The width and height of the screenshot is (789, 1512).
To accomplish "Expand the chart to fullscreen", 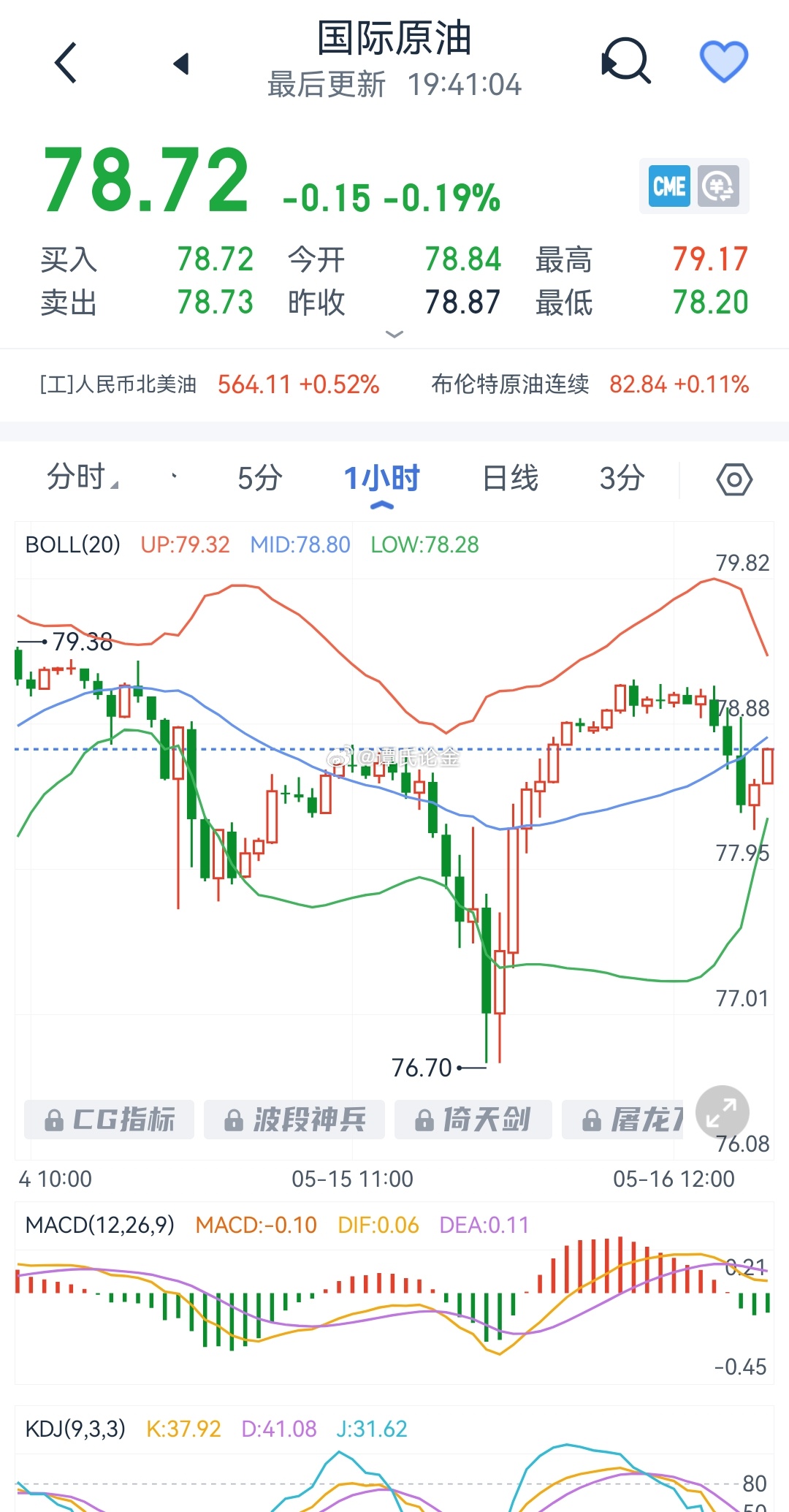I will click(x=723, y=1112).
